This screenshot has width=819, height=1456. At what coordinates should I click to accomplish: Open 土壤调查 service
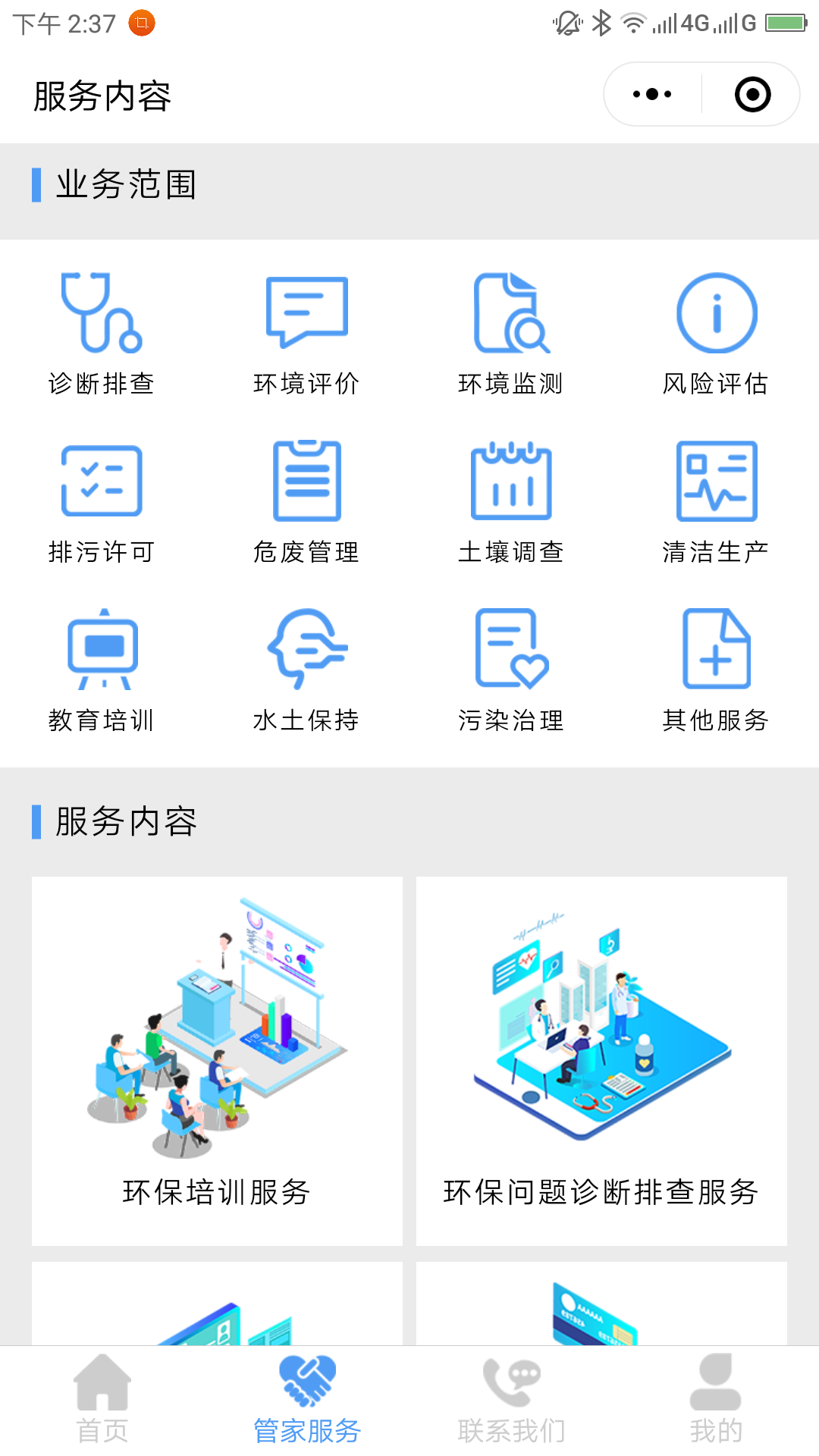point(511,502)
